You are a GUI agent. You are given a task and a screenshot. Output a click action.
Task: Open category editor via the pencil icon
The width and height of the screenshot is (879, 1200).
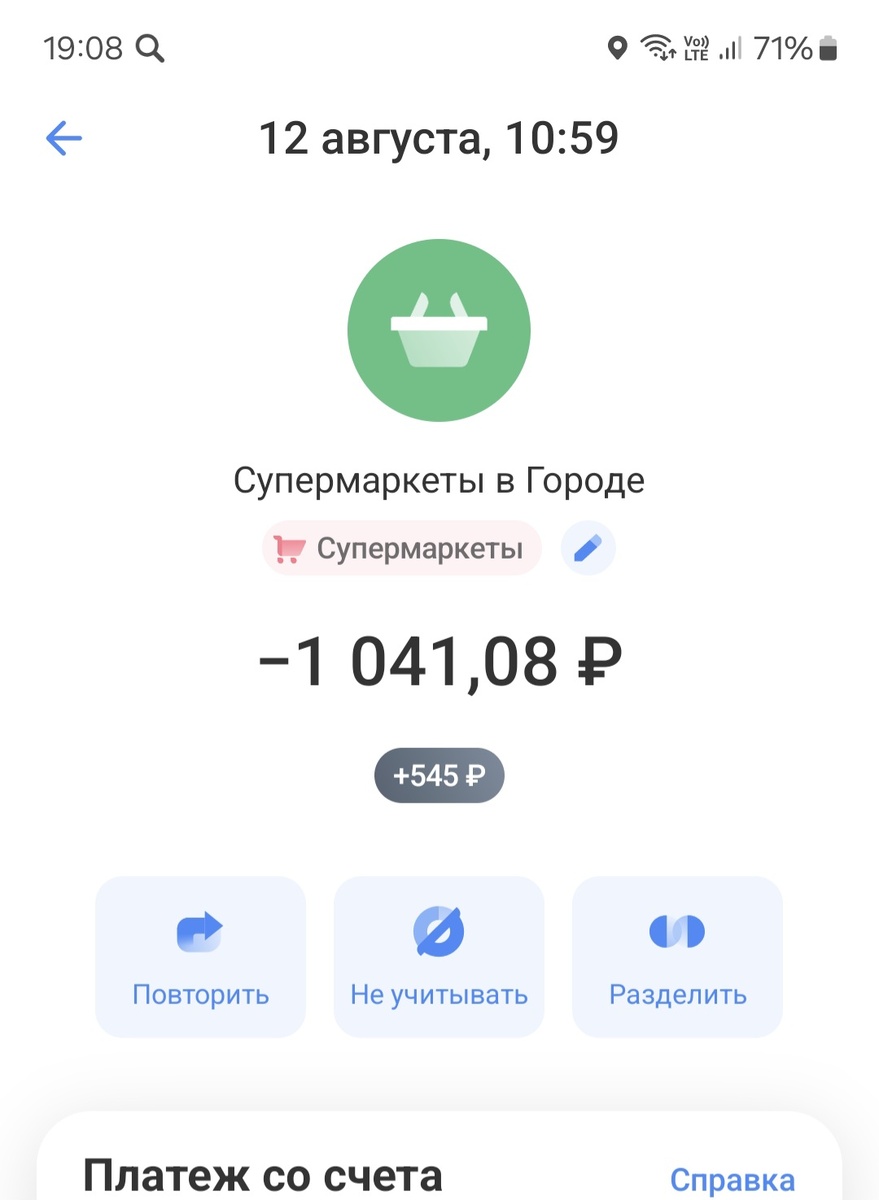(588, 547)
